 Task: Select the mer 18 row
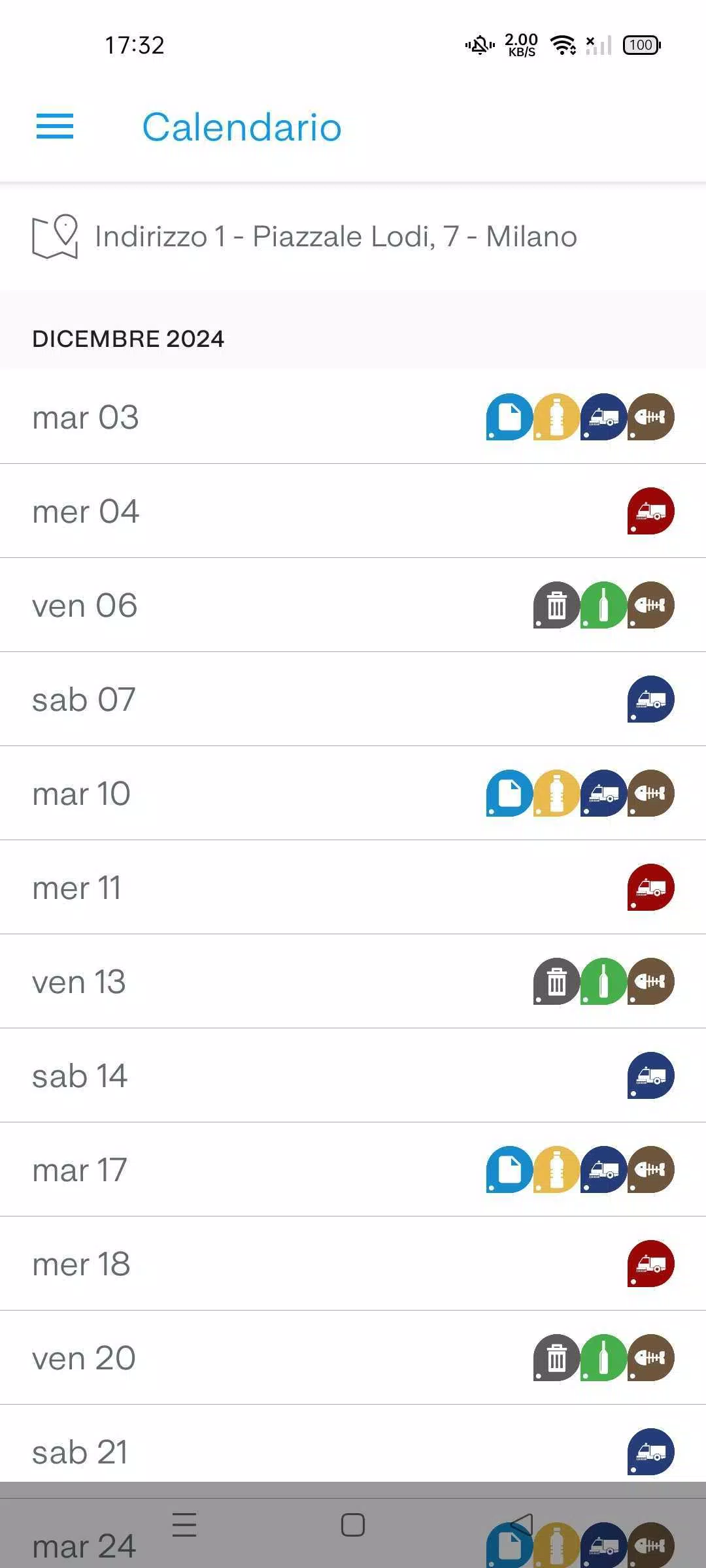coord(353,1264)
